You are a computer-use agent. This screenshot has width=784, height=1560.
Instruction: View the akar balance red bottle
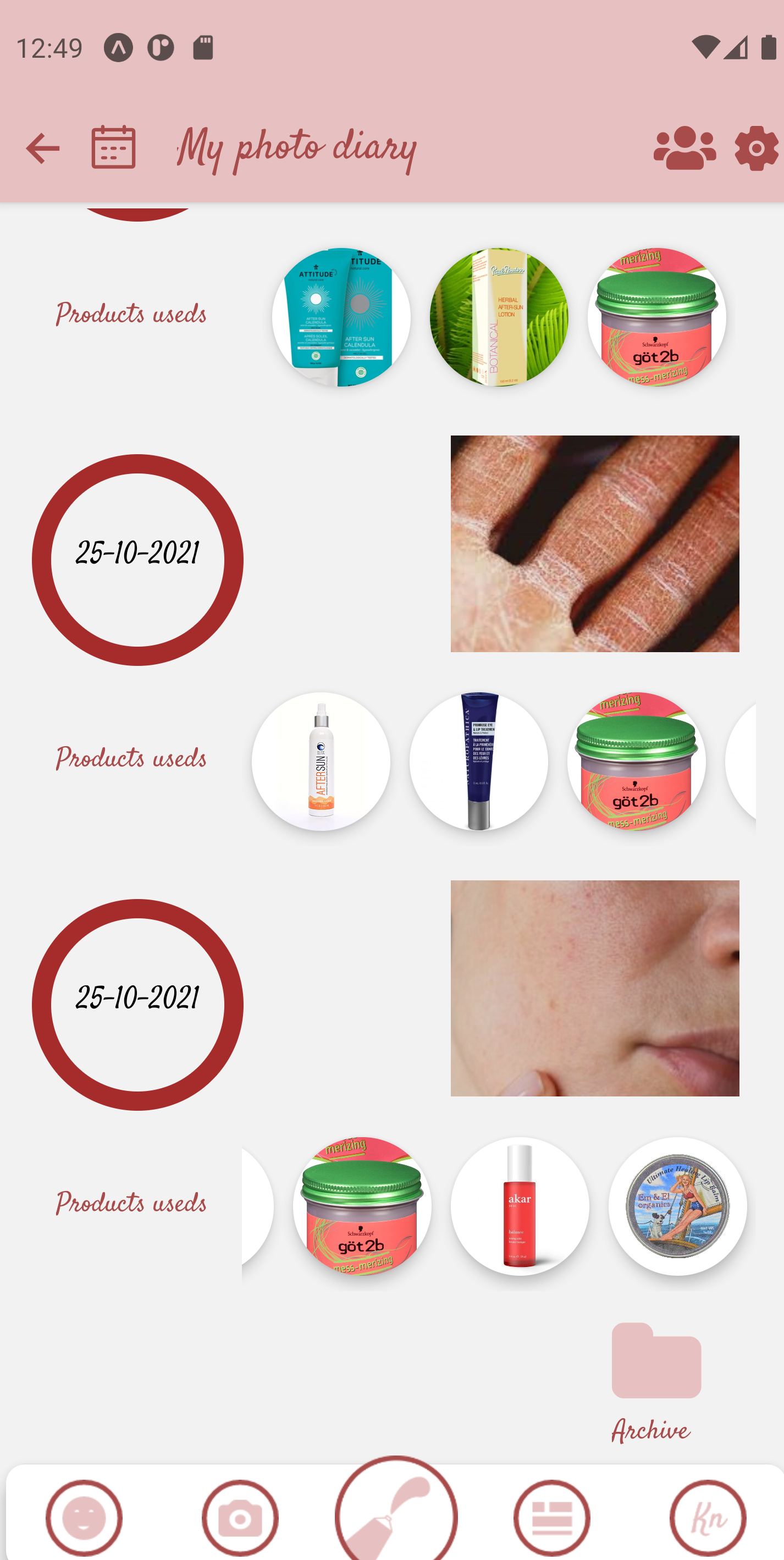(x=520, y=1206)
